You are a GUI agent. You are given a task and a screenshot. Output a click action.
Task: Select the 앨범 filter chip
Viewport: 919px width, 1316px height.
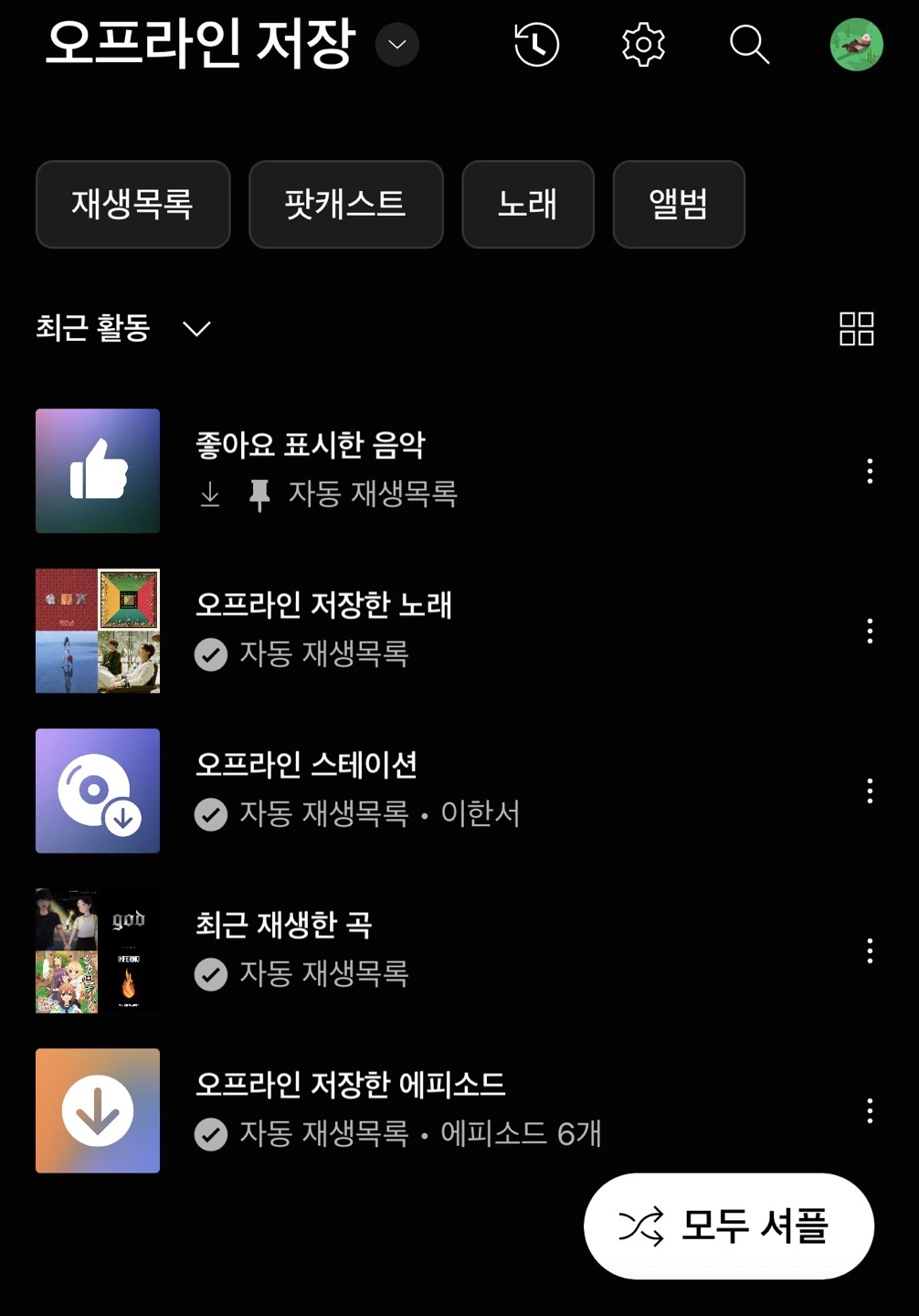point(679,205)
